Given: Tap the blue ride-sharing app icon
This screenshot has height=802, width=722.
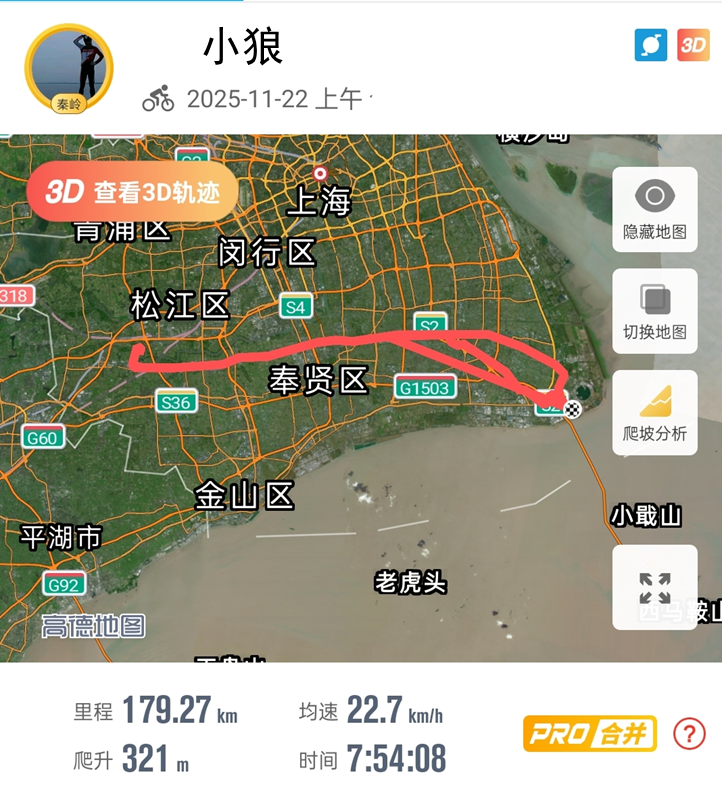Looking at the screenshot, I should click(x=650, y=45).
